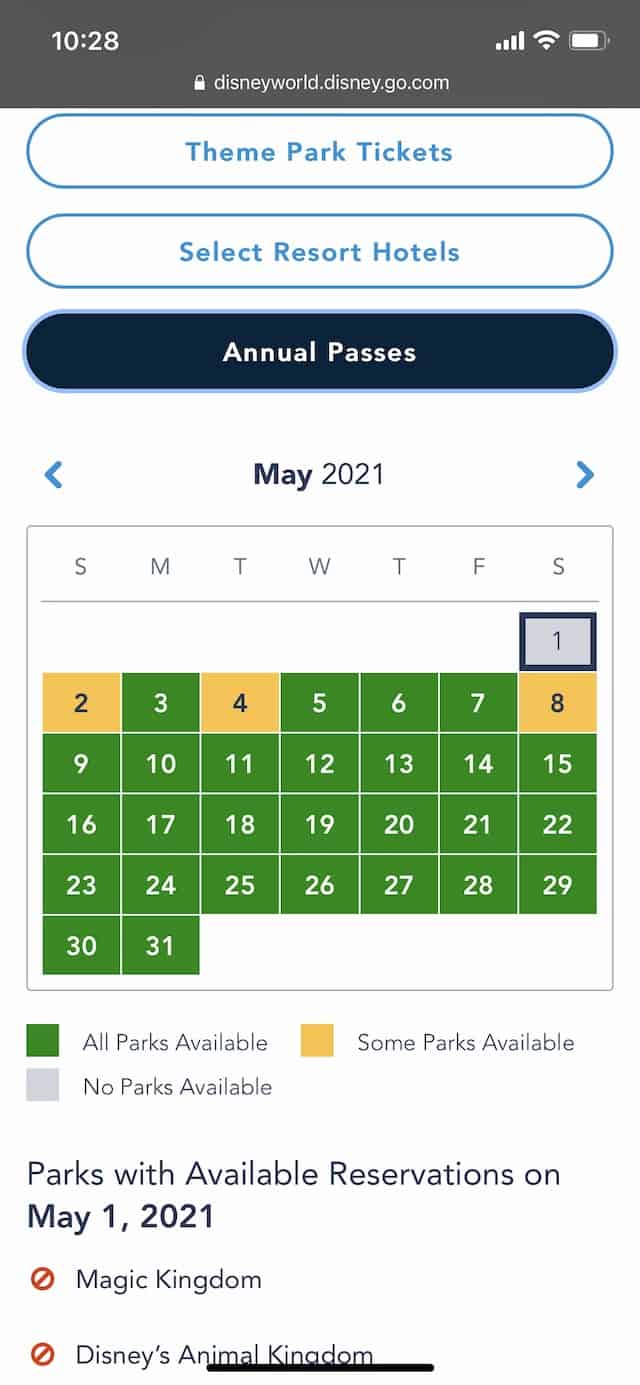
Task: Select Theme Park Tickets option
Action: [x=319, y=152]
